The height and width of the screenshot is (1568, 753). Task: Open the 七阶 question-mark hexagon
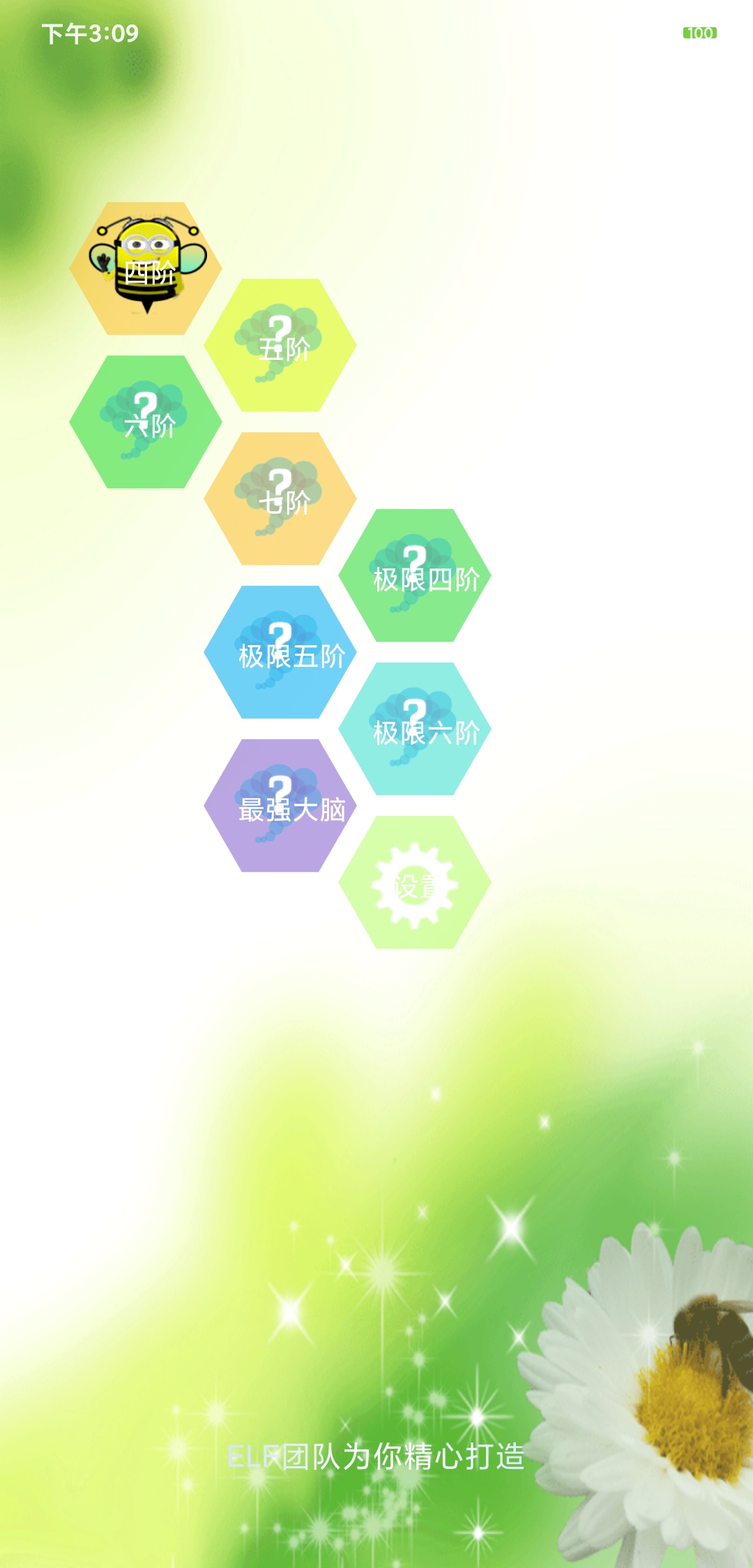click(279, 499)
